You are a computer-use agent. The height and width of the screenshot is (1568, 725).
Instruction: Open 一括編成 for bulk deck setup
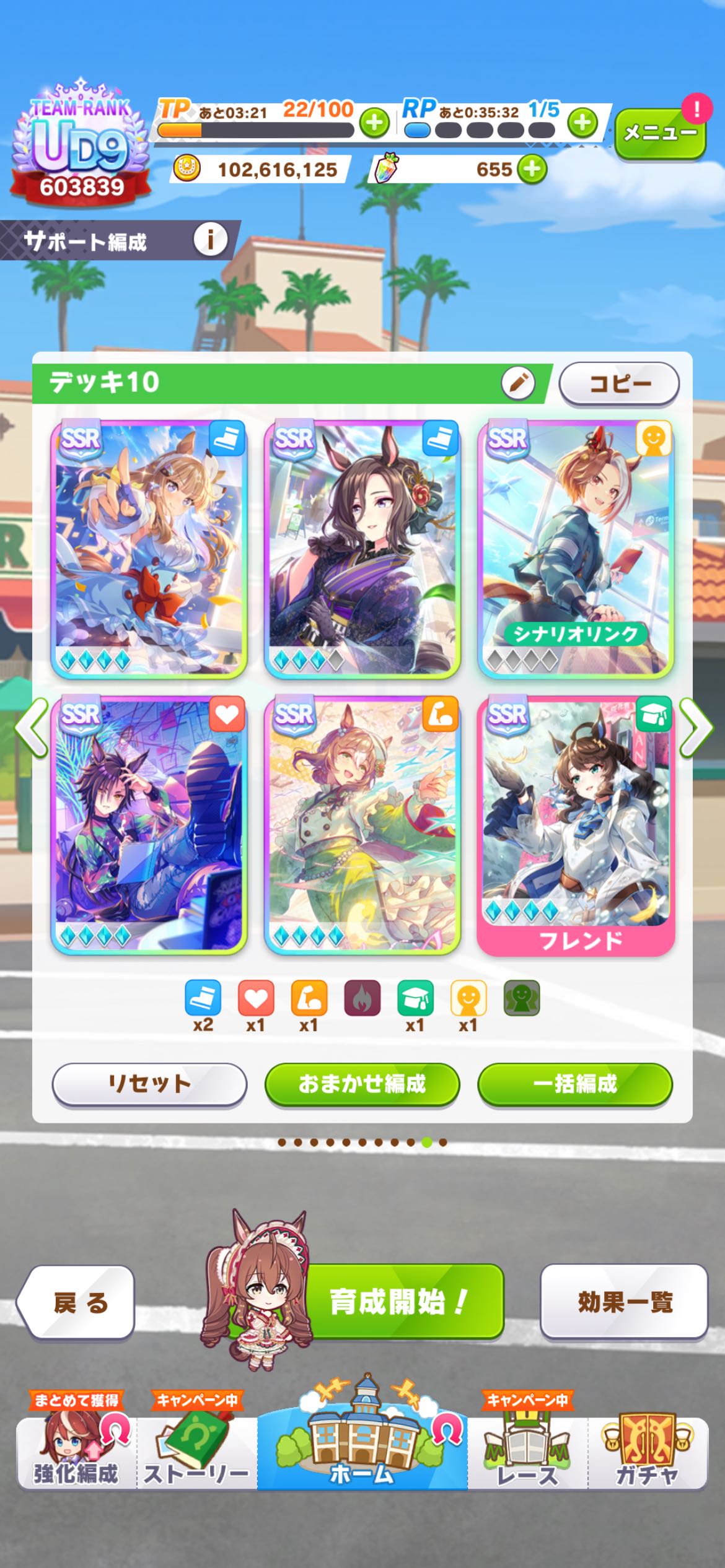click(x=574, y=1084)
